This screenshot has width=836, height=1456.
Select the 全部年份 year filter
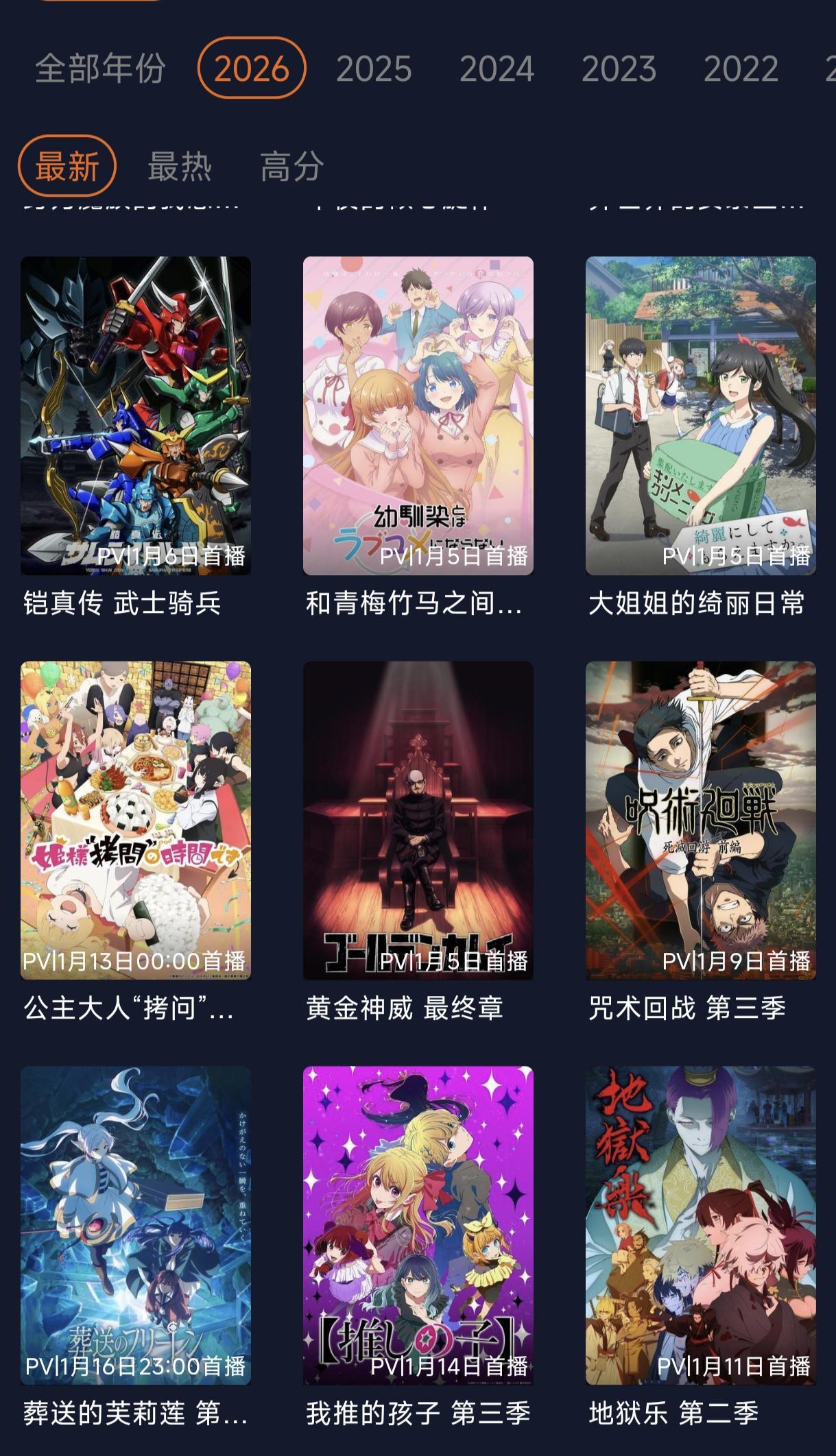tap(100, 69)
